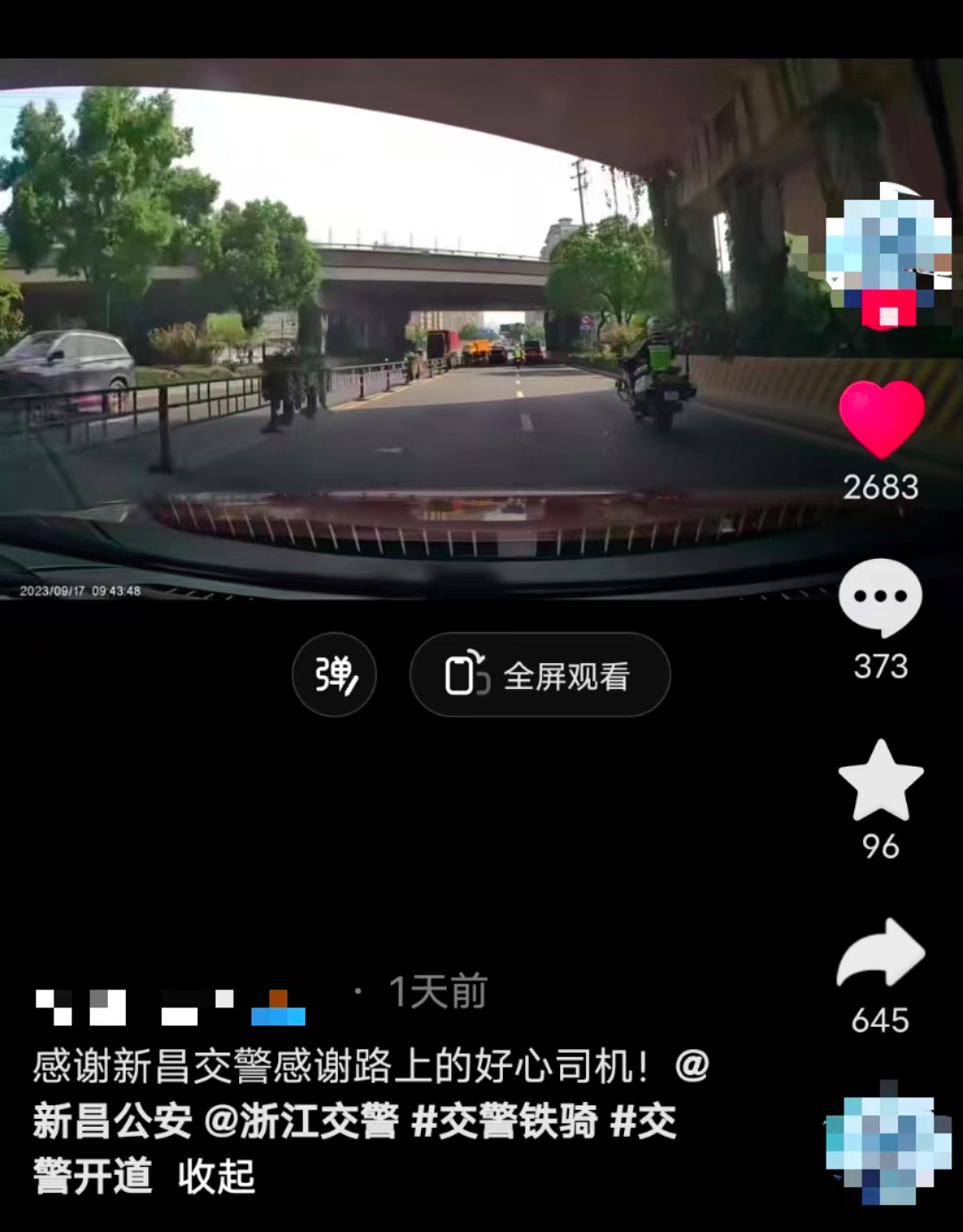The width and height of the screenshot is (963, 1232).
Task: Collapse the caption with 收起
Action: pyautogui.click(x=217, y=1177)
